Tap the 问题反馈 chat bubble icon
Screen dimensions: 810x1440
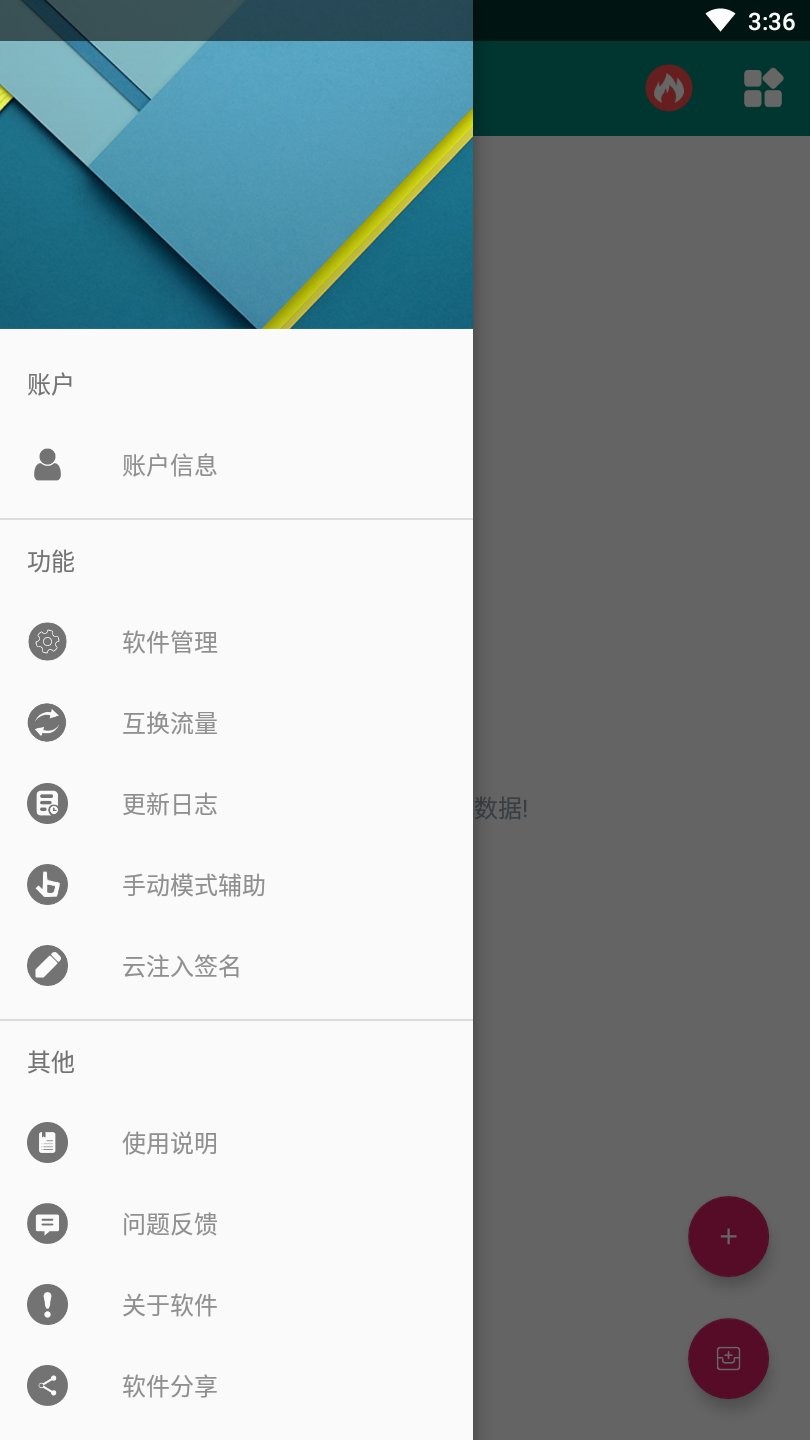point(47,1223)
